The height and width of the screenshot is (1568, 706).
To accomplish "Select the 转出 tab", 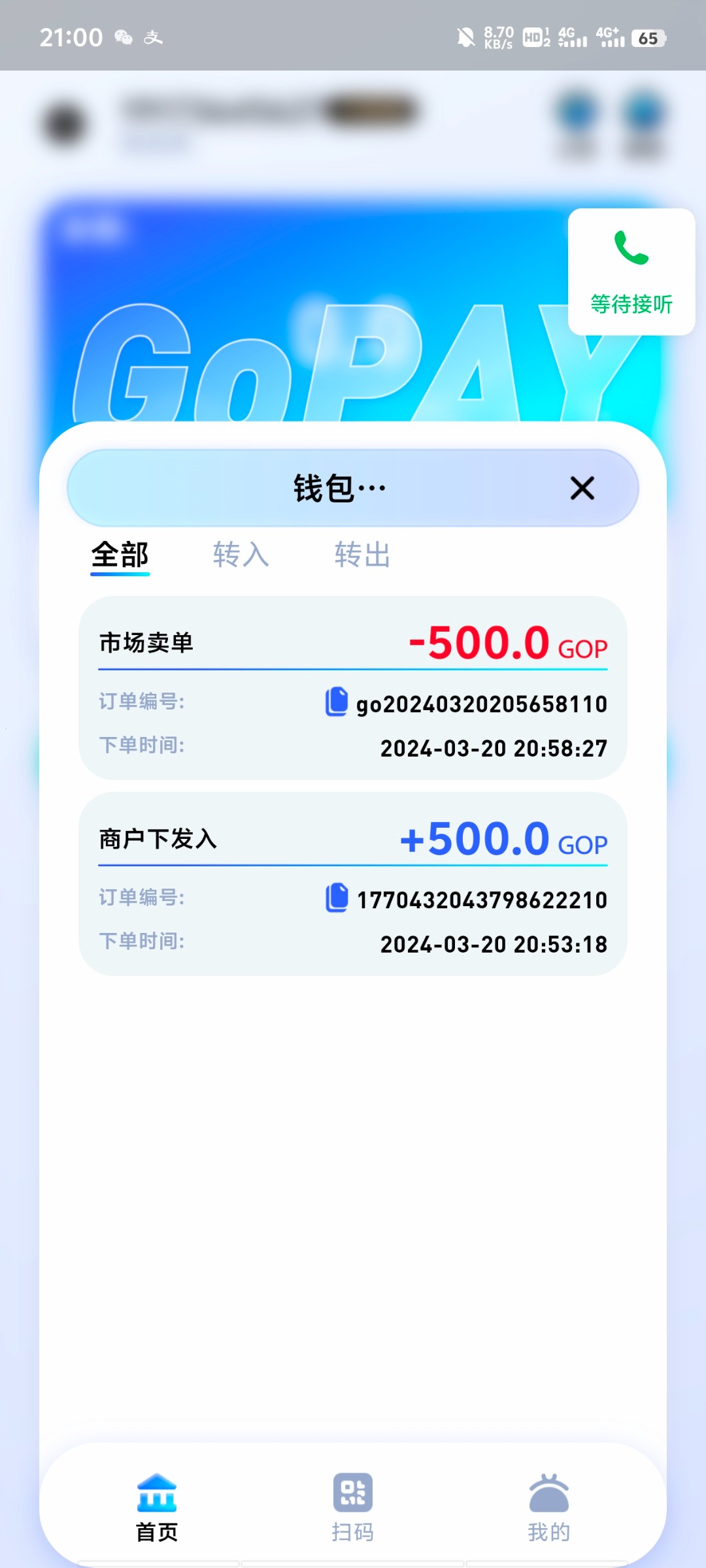I will point(361,556).
